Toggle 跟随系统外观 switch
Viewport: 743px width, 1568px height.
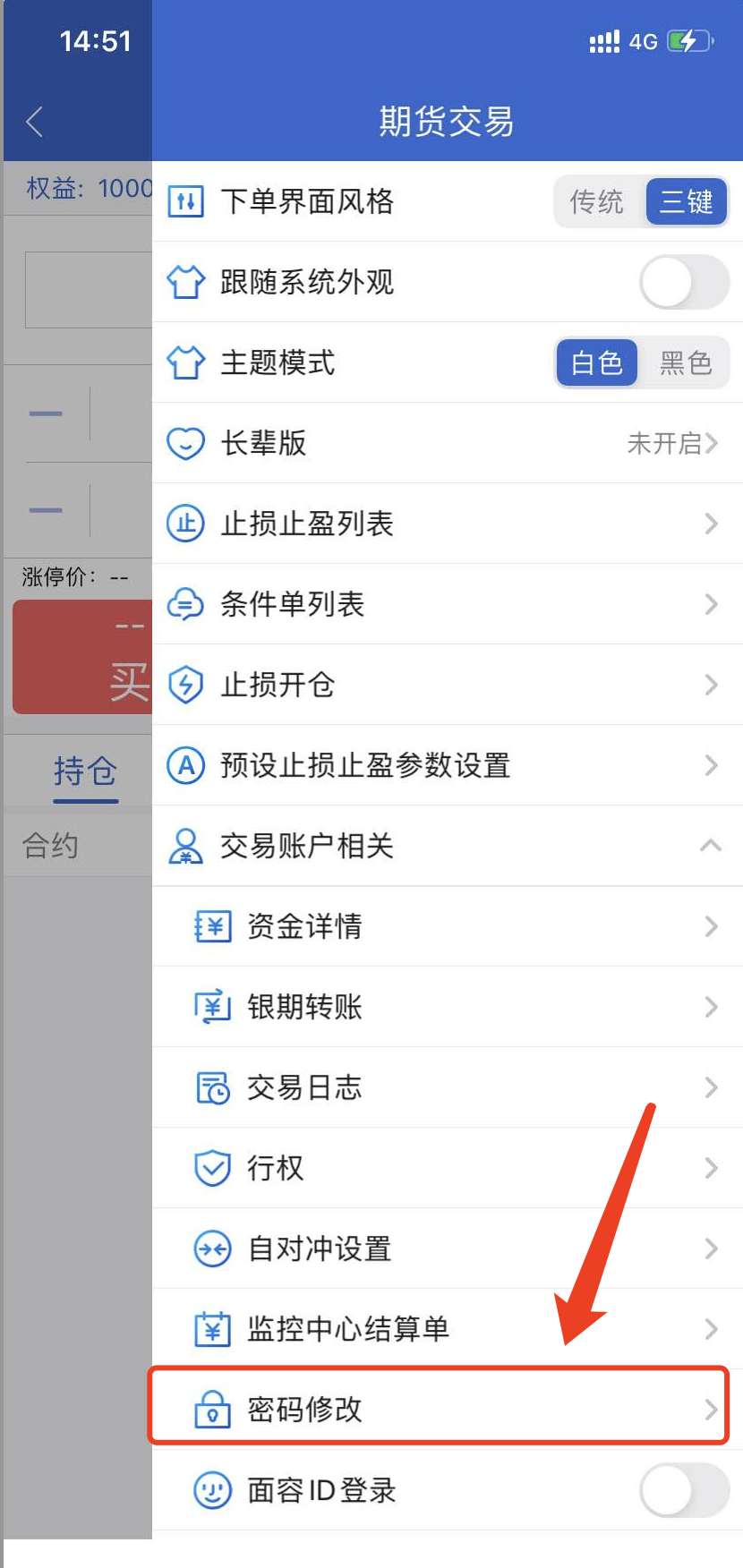[684, 282]
